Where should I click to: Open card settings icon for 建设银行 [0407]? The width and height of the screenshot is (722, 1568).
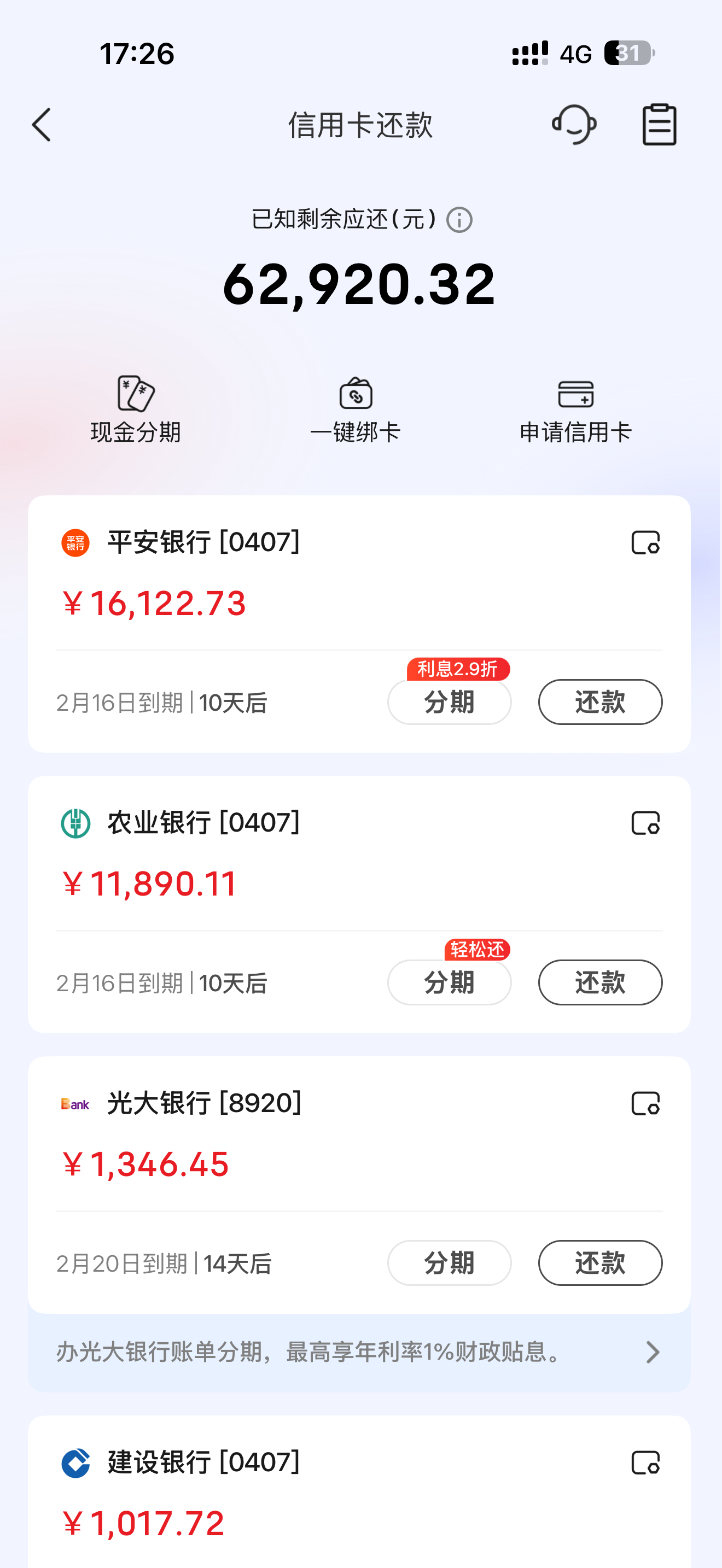click(645, 1462)
